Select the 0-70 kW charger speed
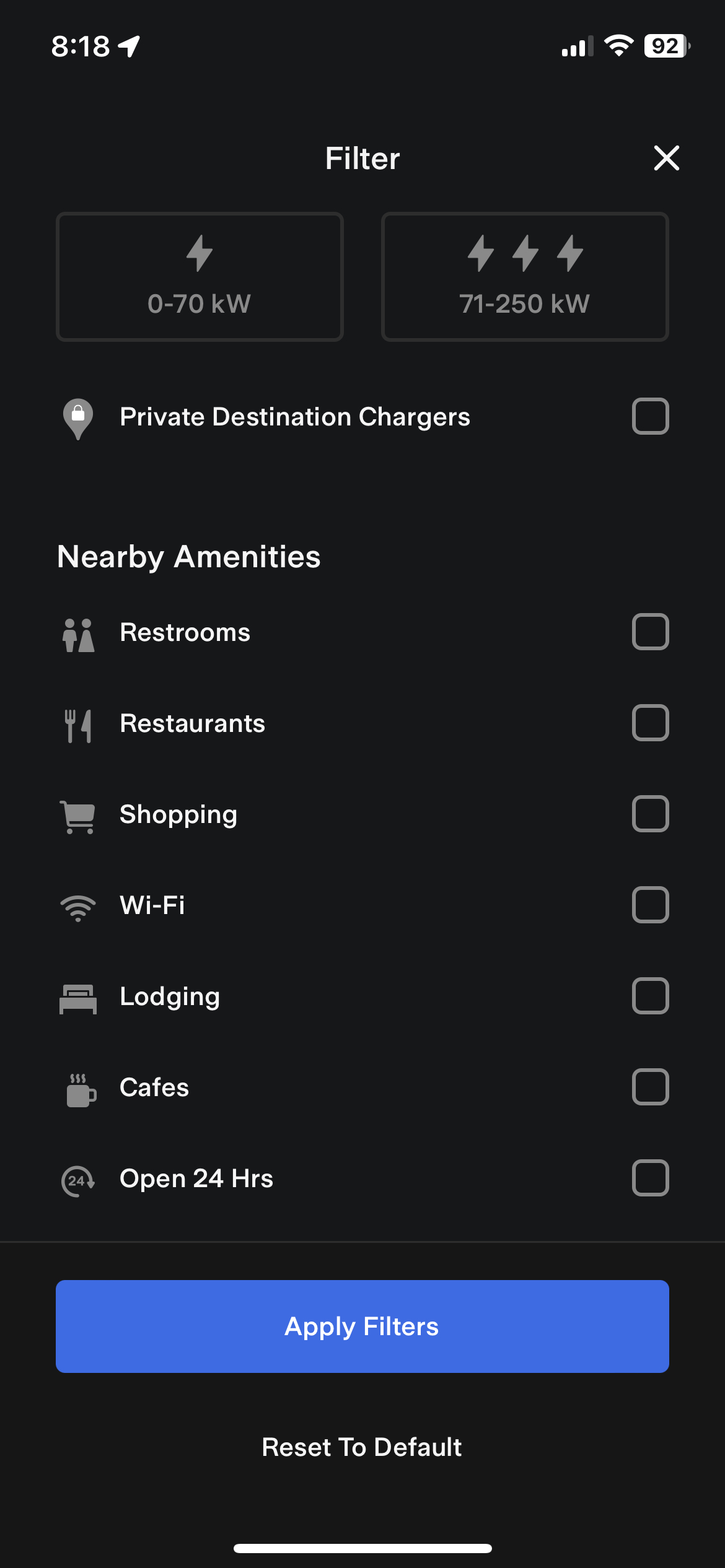The width and height of the screenshot is (725, 1568). pos(200,277)
